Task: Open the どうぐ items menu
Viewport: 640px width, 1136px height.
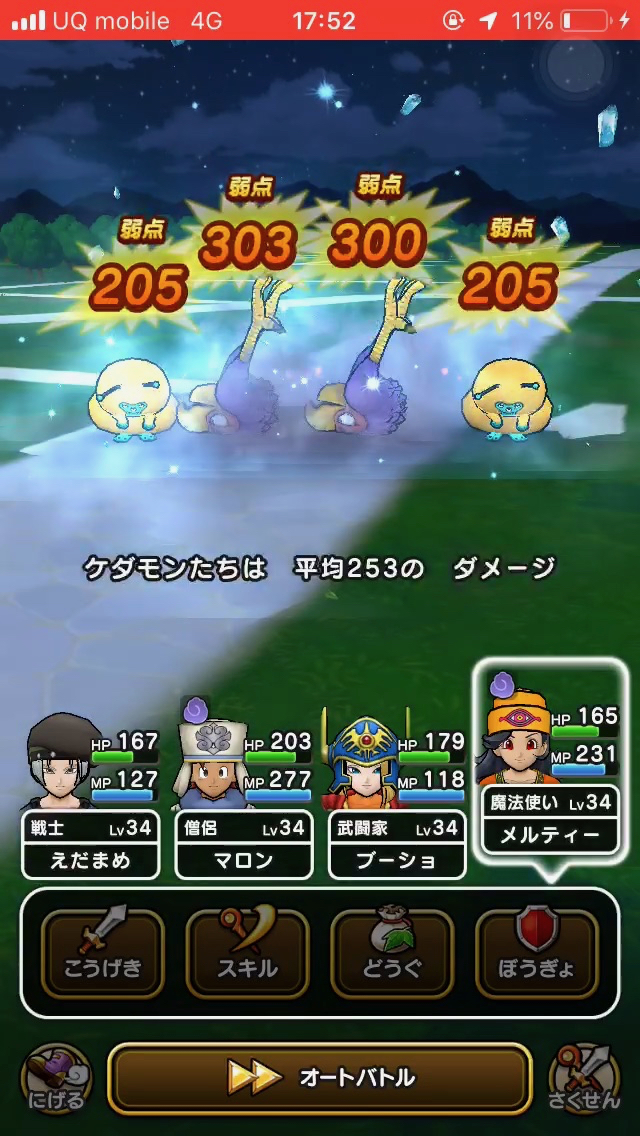Action: pyautogui.click(x=392, y=952)
